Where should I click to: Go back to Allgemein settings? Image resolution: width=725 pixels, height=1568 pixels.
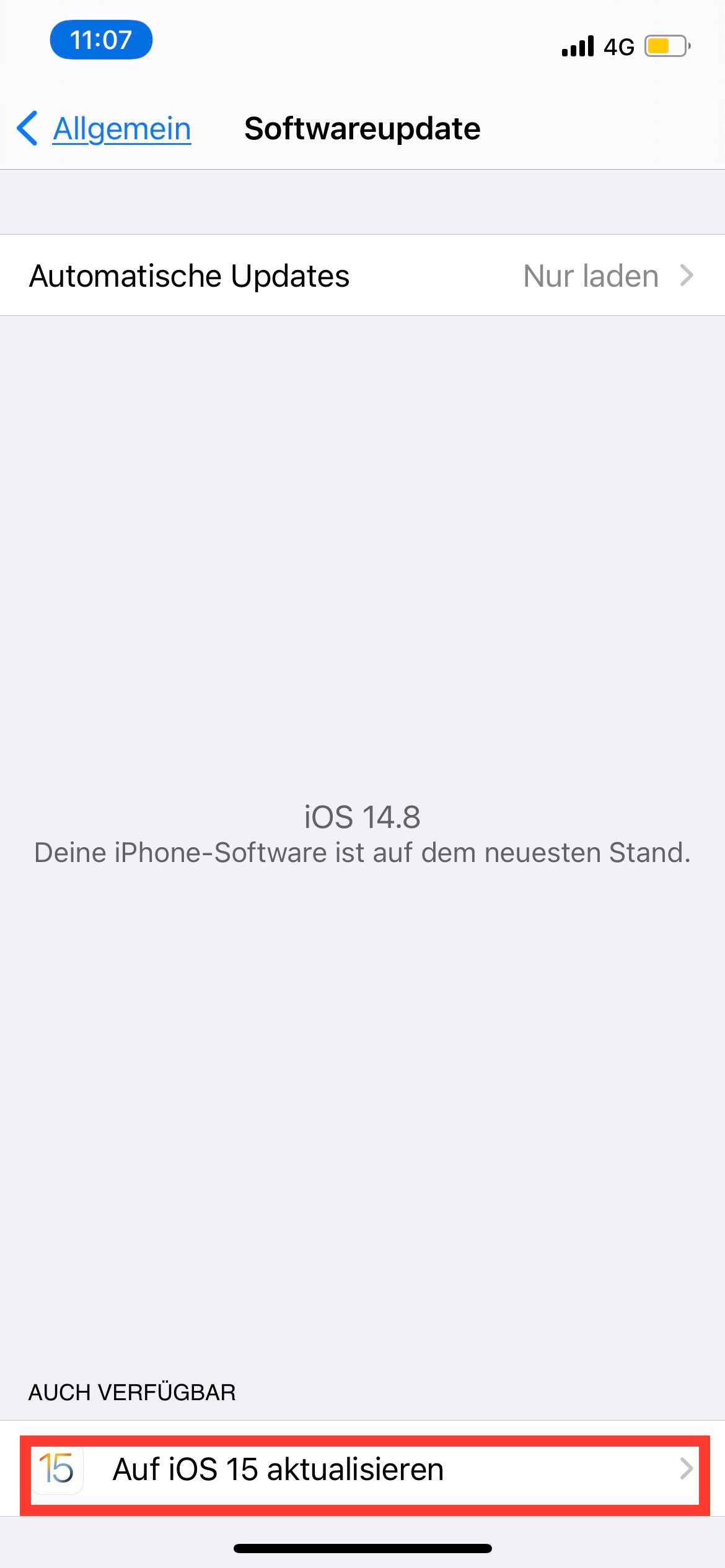pyautogui.click(x=103, y=129)
